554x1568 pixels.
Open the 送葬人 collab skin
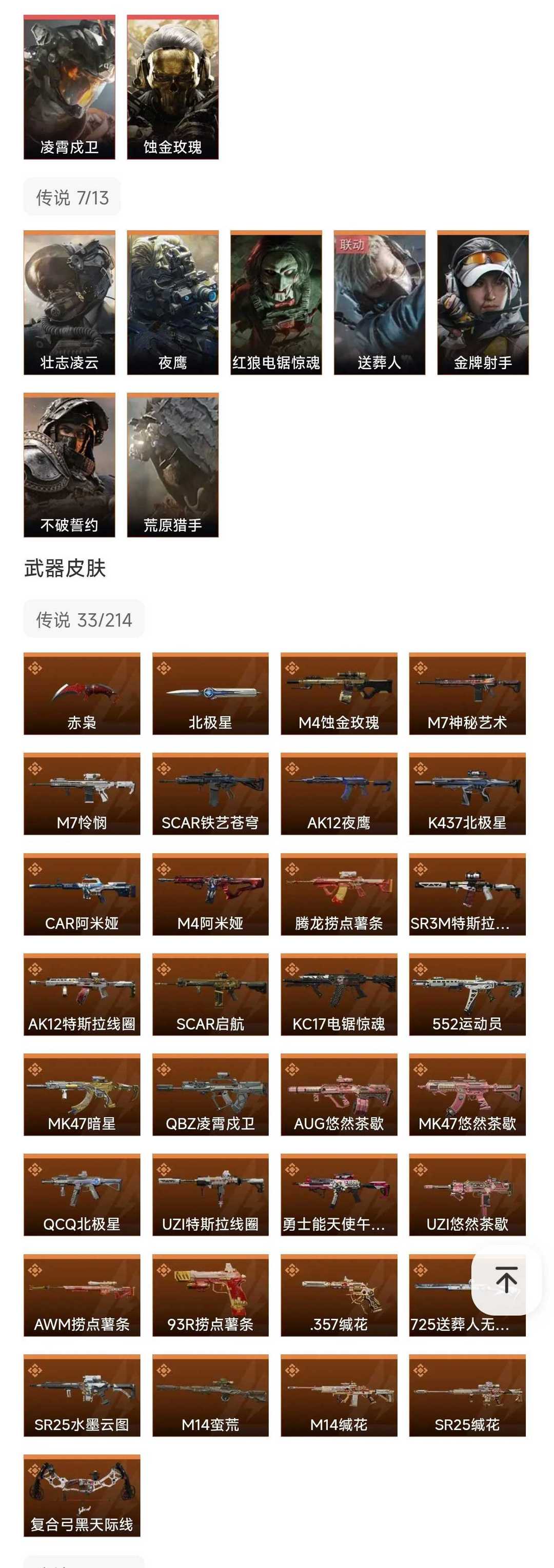click(379, 303)
